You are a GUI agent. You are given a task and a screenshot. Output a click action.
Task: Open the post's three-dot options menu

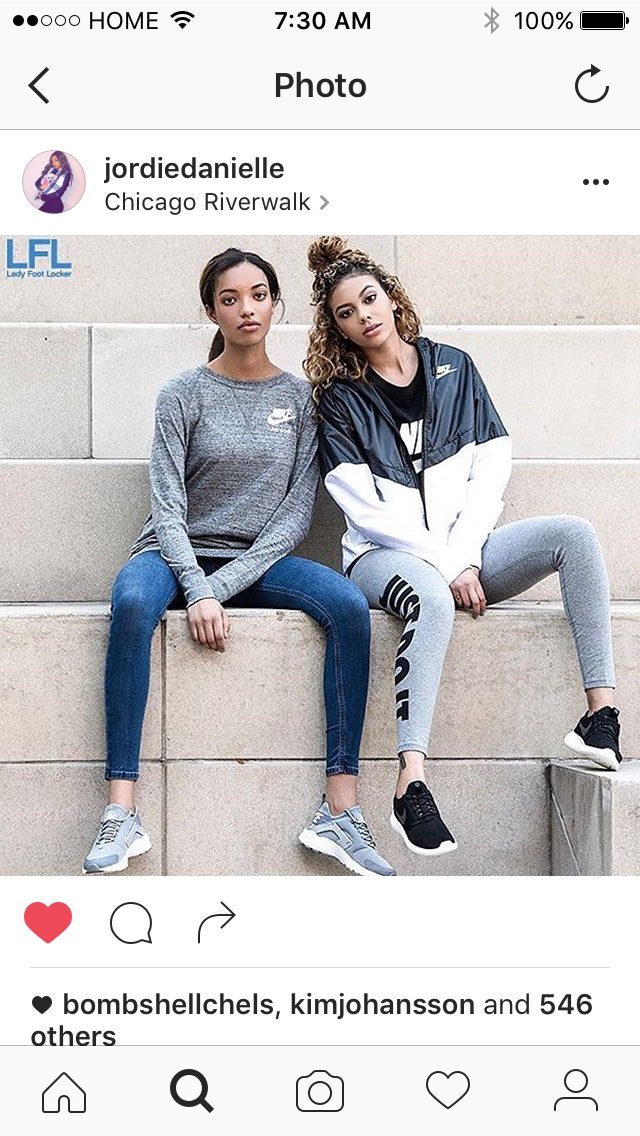596,182
